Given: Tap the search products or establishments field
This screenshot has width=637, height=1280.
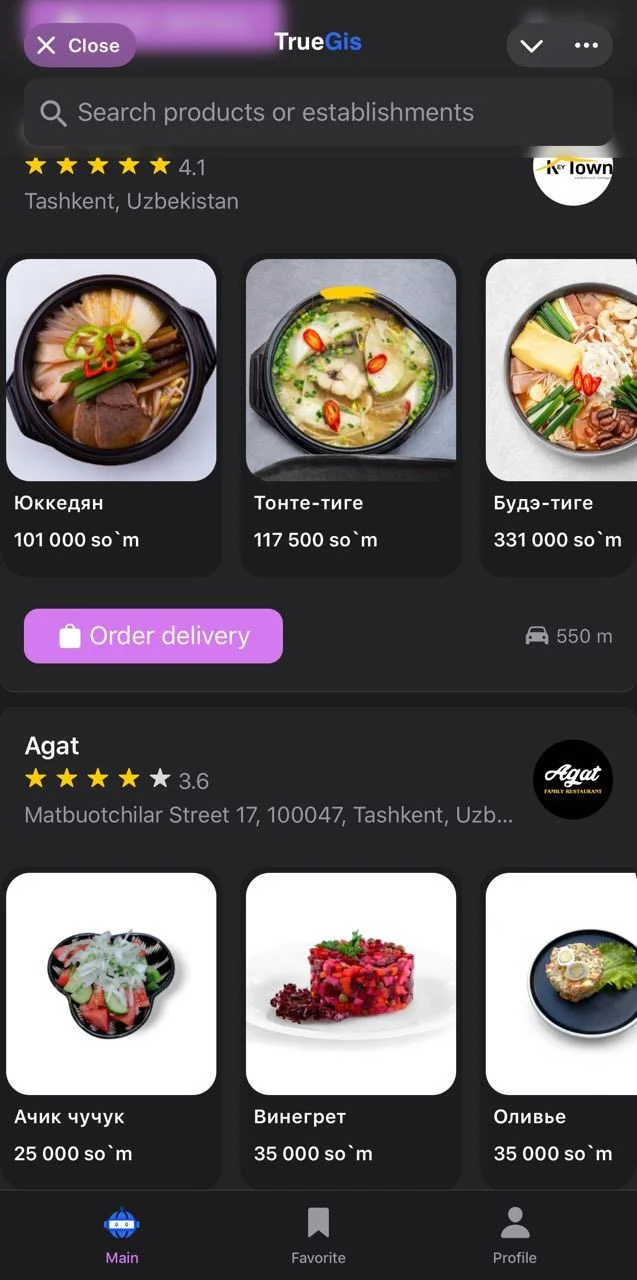Looking at the screenshot, I should (318, 112).
